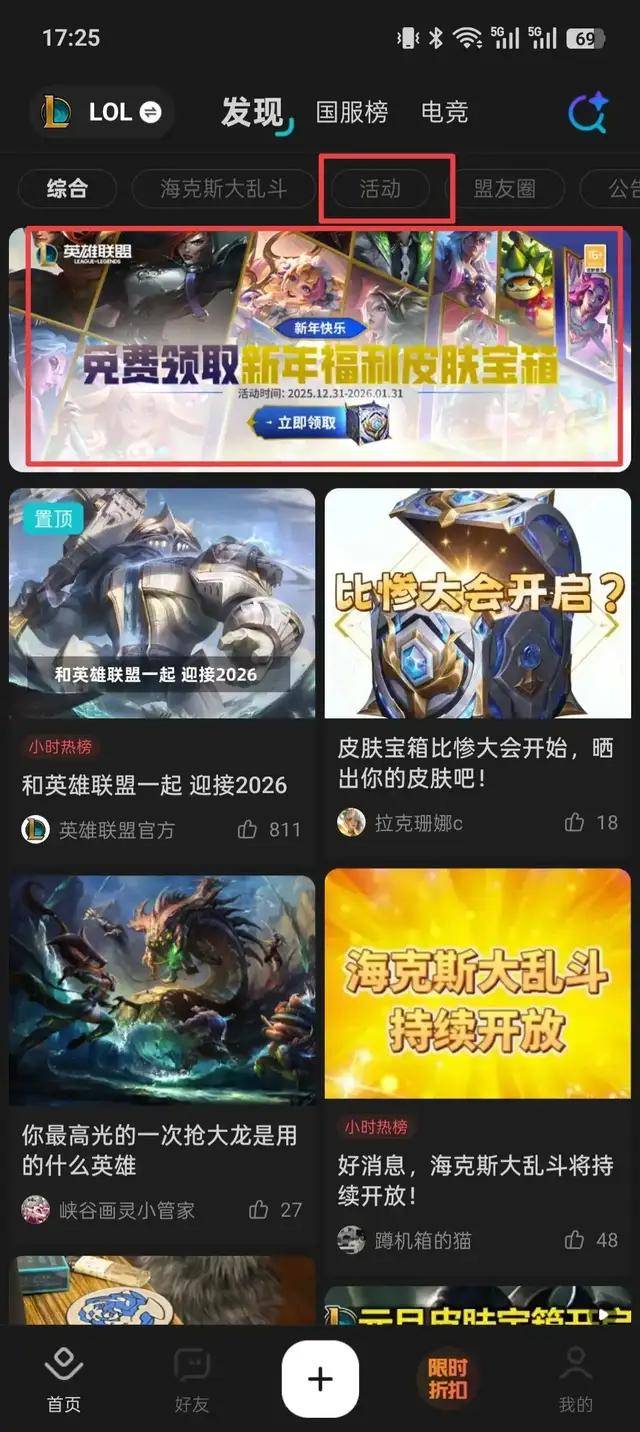Viewport: 640px width, 1432px height.
Task: Open the post 海克斯大乱斗将持续开放
Action: (x=475, y=1180)
